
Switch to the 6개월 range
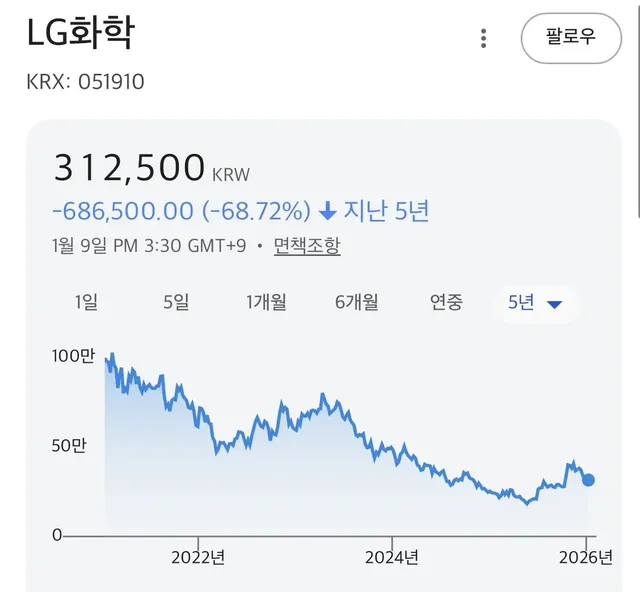tap(355, 303)
